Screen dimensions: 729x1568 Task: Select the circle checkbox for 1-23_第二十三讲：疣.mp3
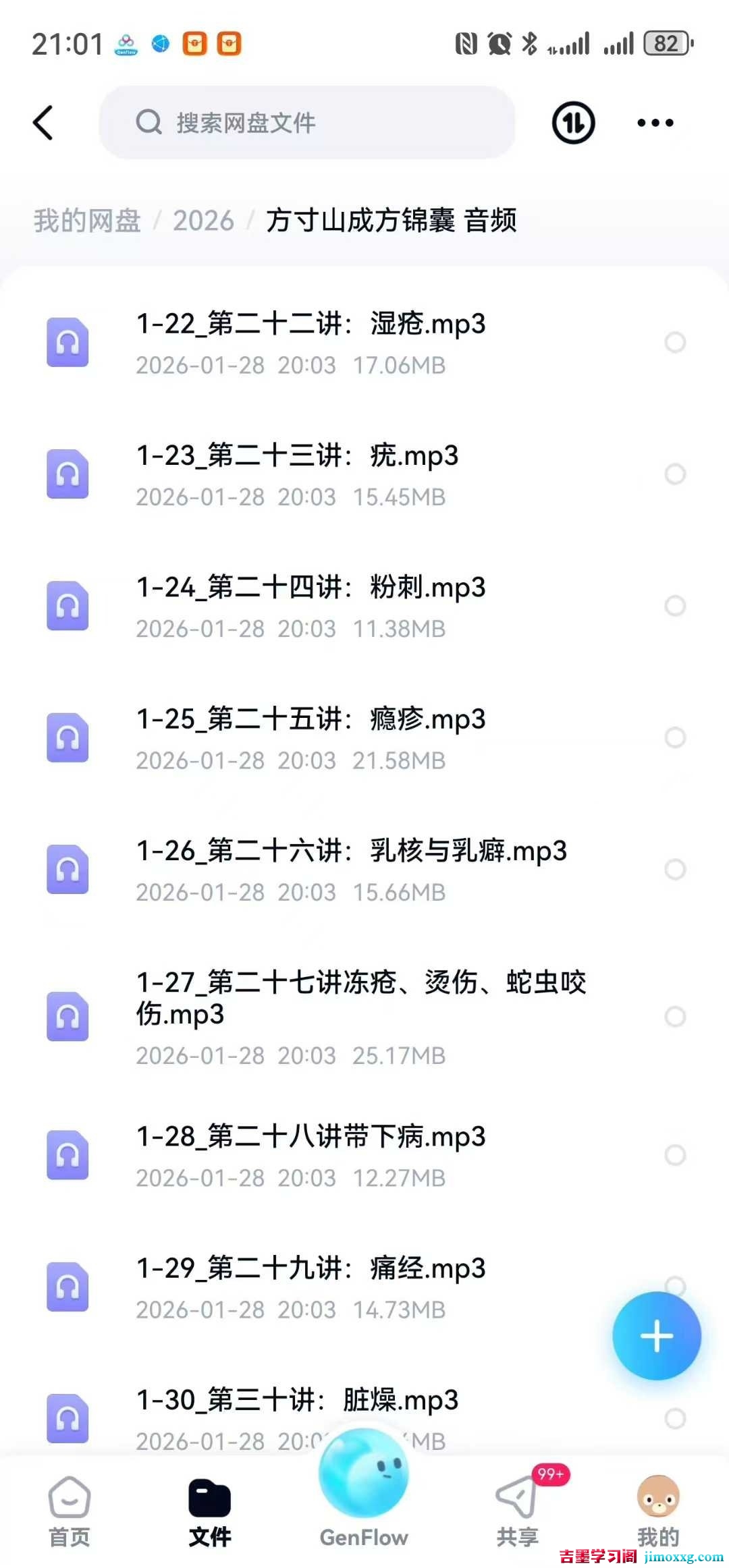(676, 474)
